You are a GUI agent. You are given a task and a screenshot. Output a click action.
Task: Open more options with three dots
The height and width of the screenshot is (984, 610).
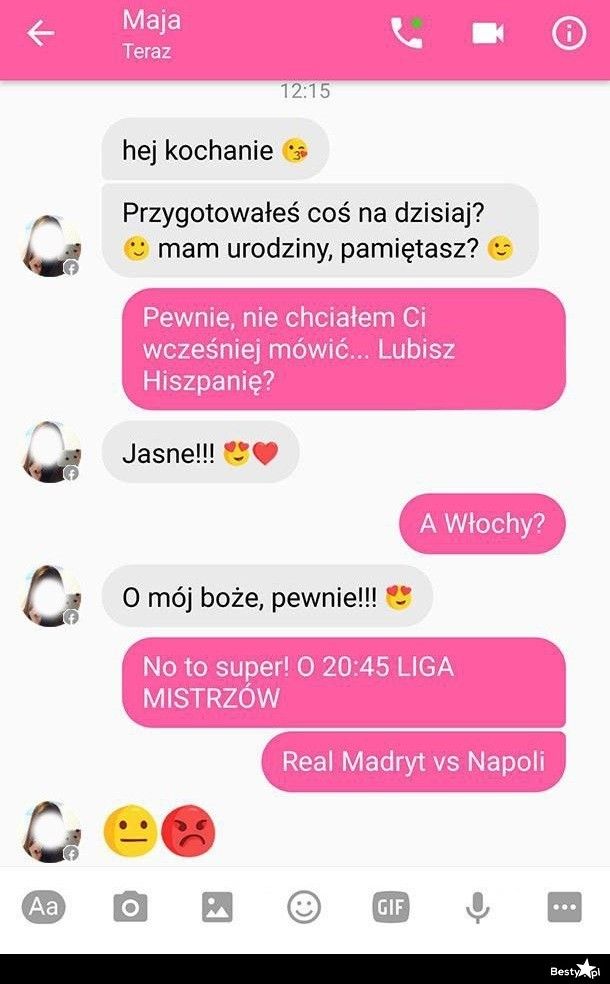pyautogui.click(x=564, y=907)
